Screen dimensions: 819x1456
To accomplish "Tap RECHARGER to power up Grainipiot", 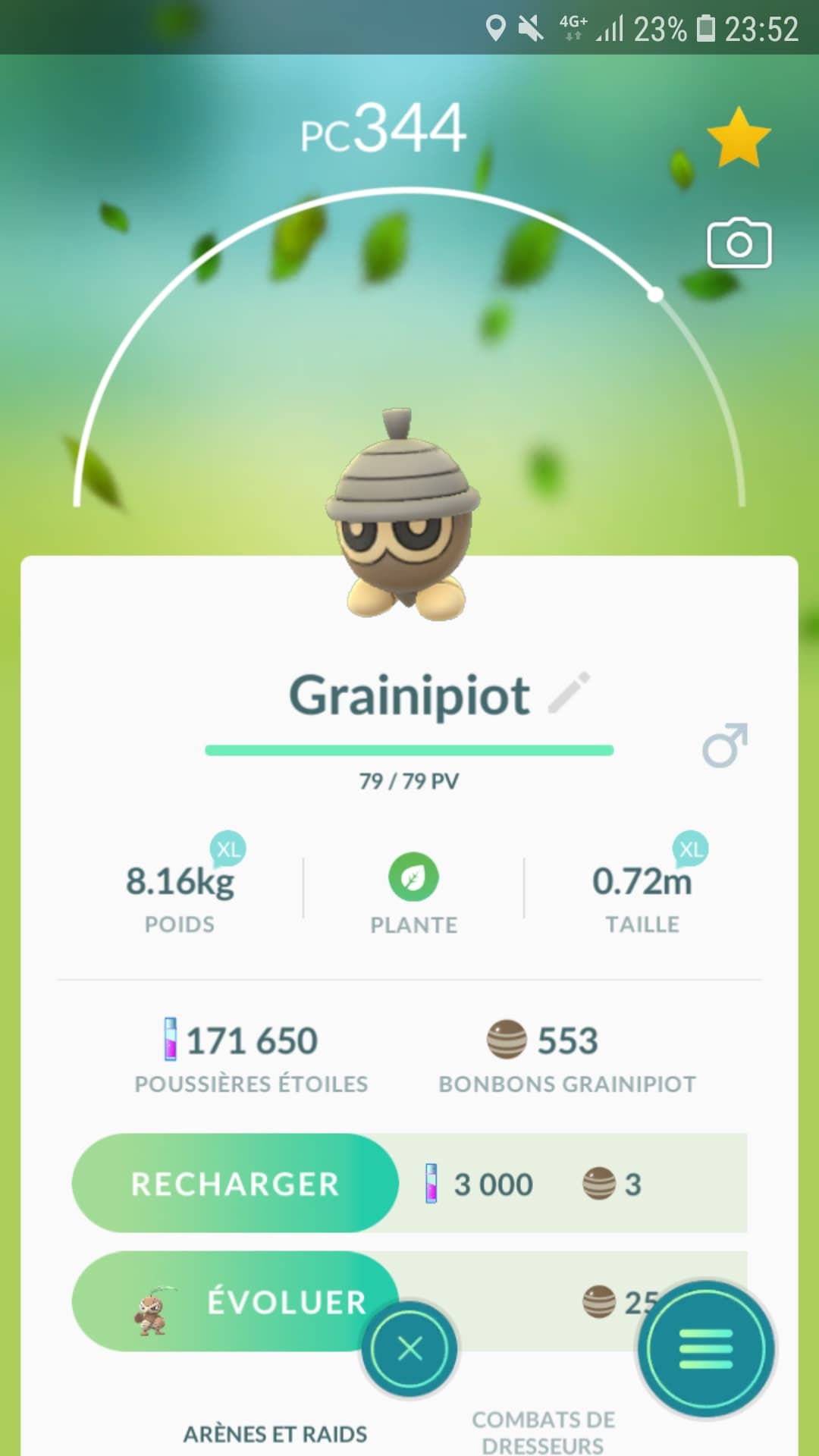I will coord(235,1184).
